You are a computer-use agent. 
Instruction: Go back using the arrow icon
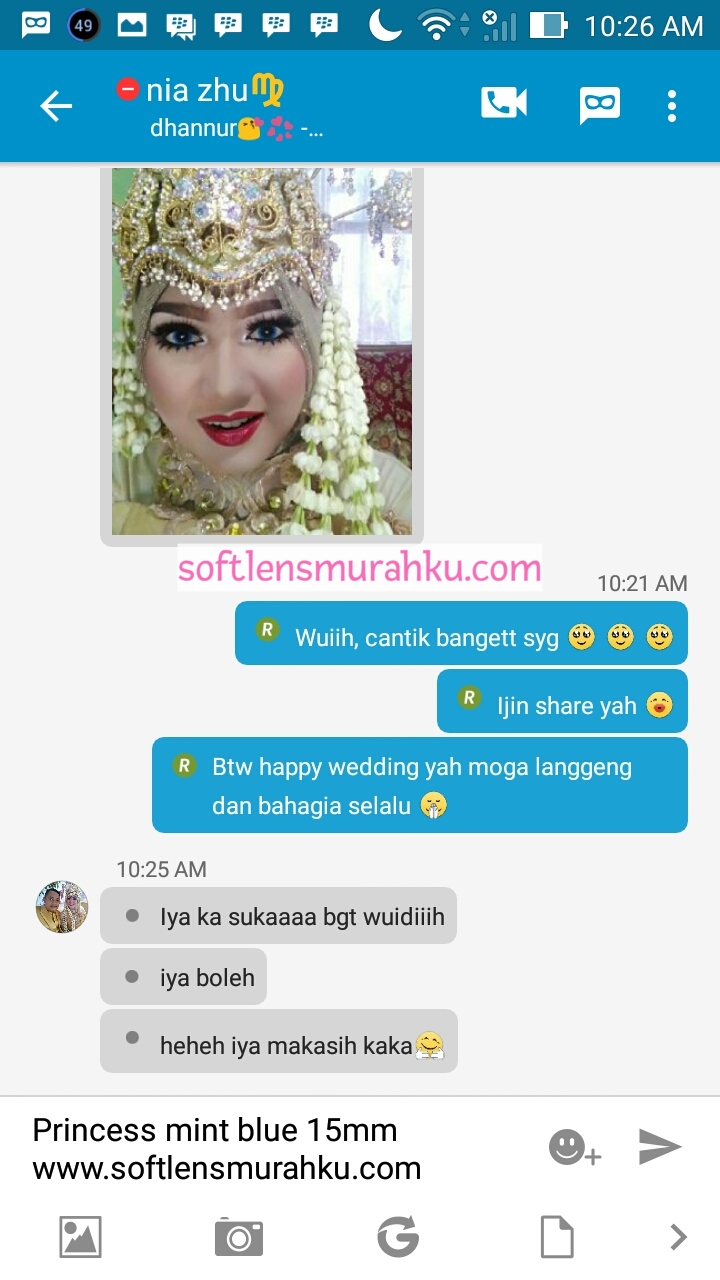(x=56, y=106)
